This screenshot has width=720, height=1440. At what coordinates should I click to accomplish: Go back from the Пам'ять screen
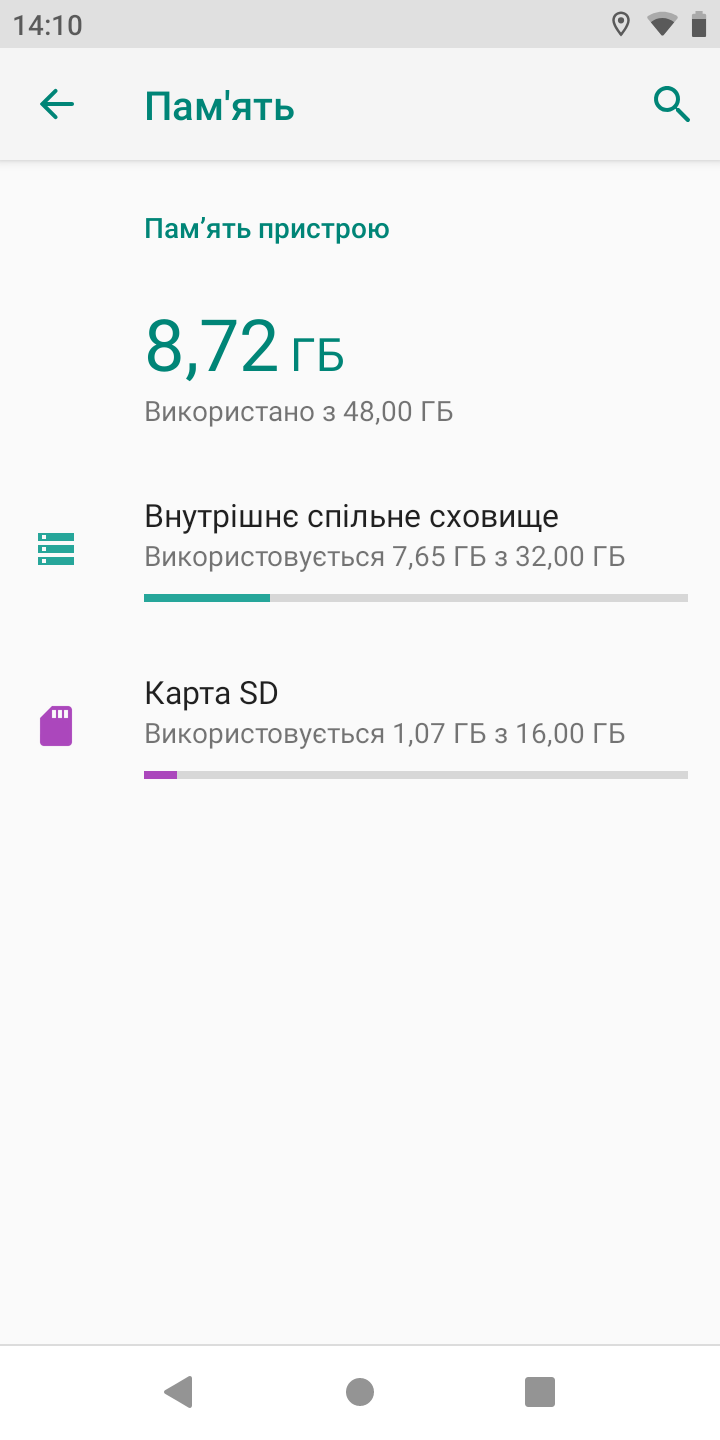click(57, 104)
